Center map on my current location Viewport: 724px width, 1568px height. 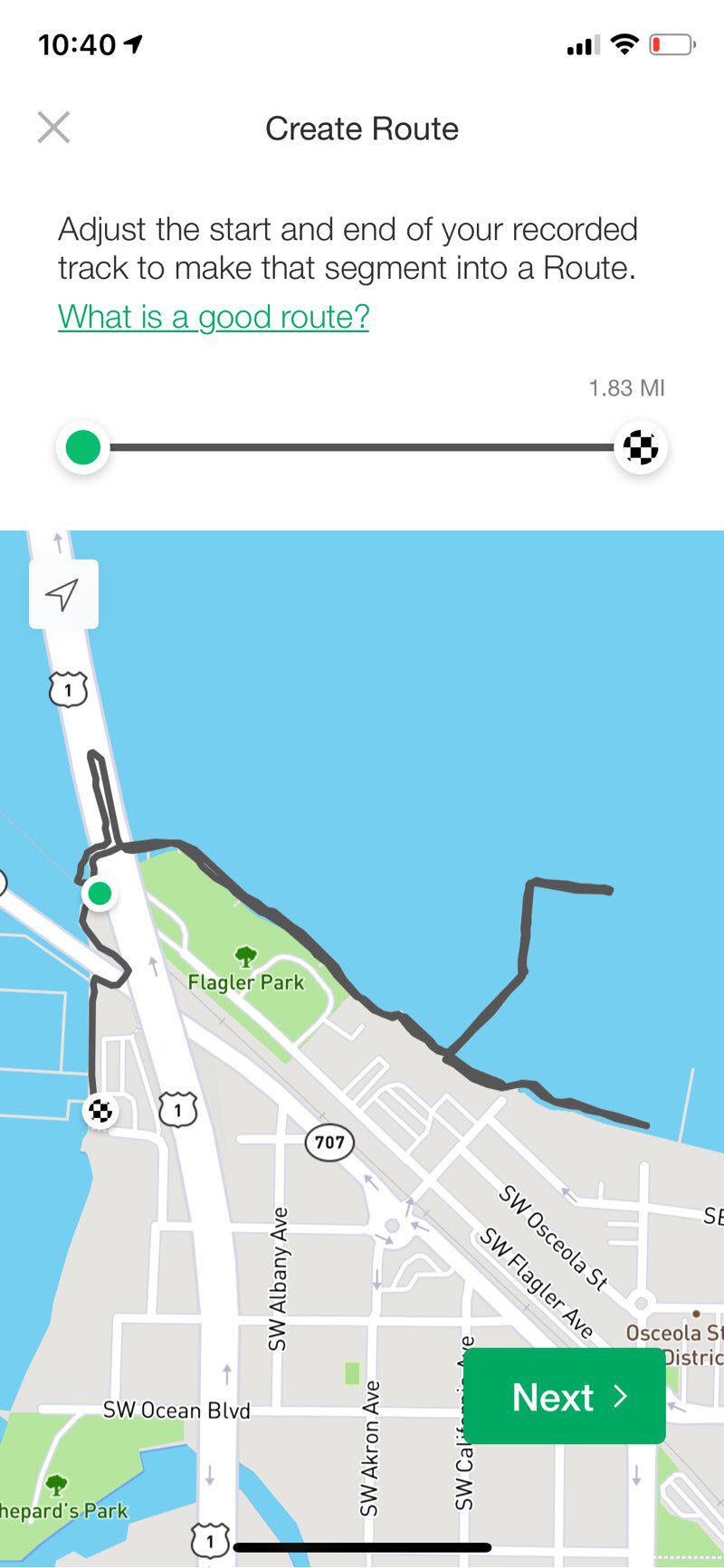point(62,595)
